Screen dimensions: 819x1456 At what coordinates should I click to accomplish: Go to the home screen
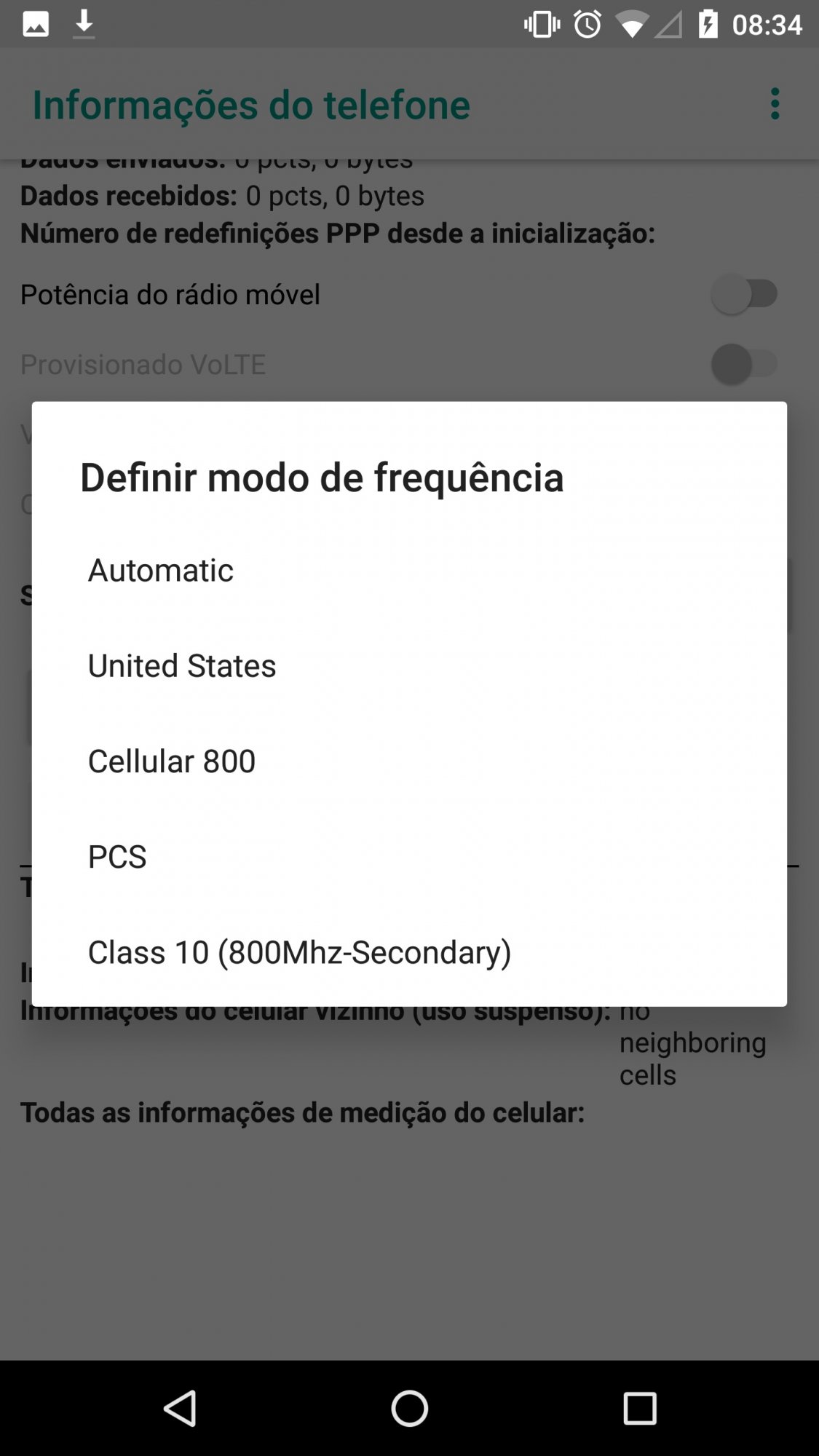(409, 1408)
